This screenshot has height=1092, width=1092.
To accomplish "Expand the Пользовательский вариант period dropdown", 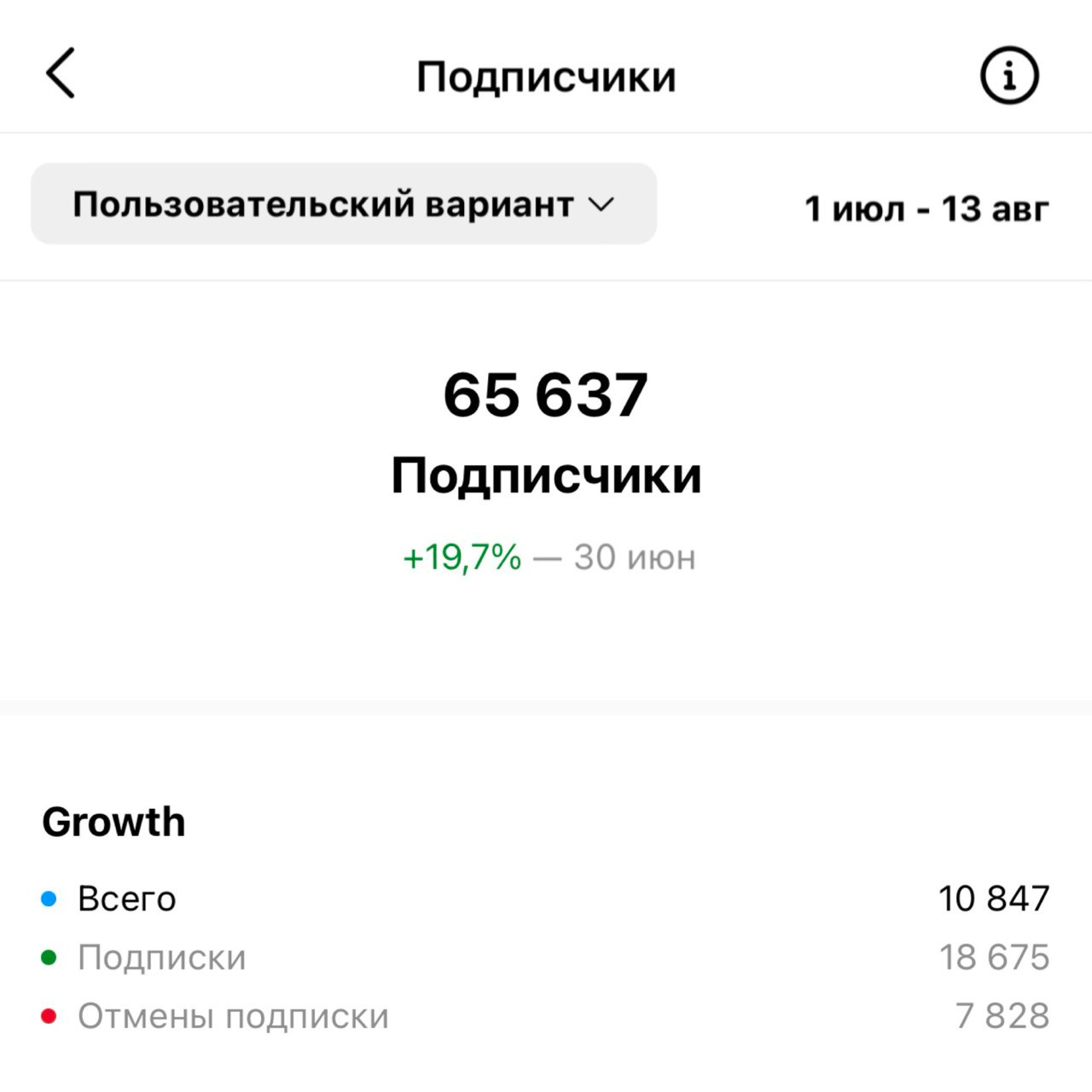I will click(343, 204).
